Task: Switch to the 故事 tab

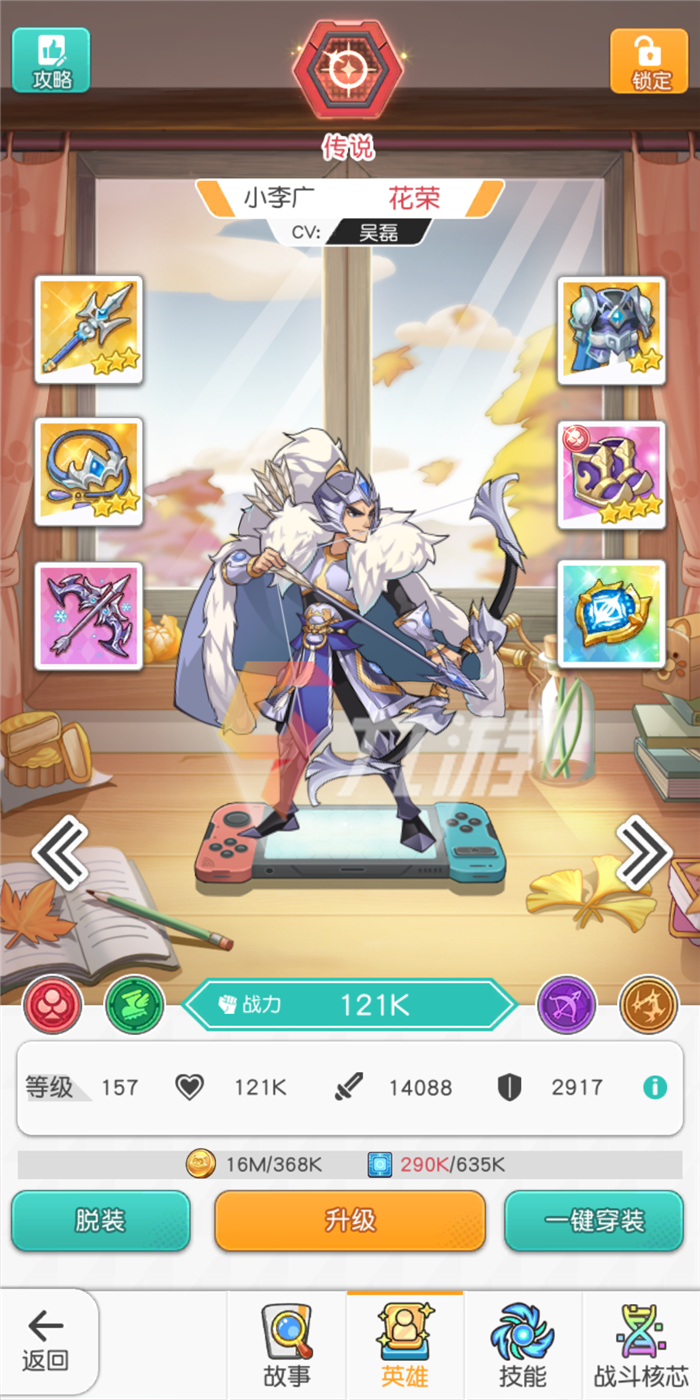Action: [287, 1345]
